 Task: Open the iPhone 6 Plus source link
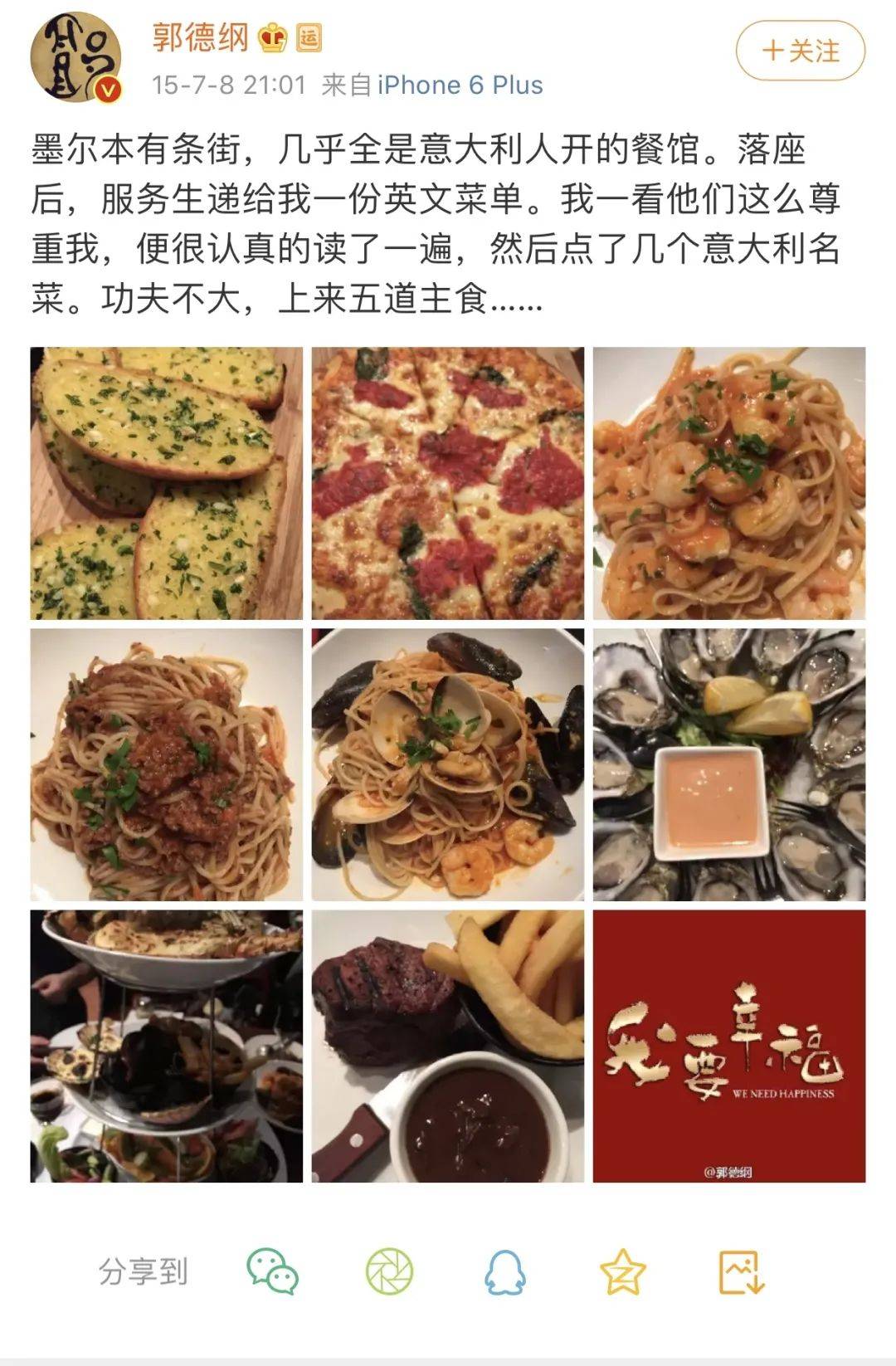[x=460, y=85]
